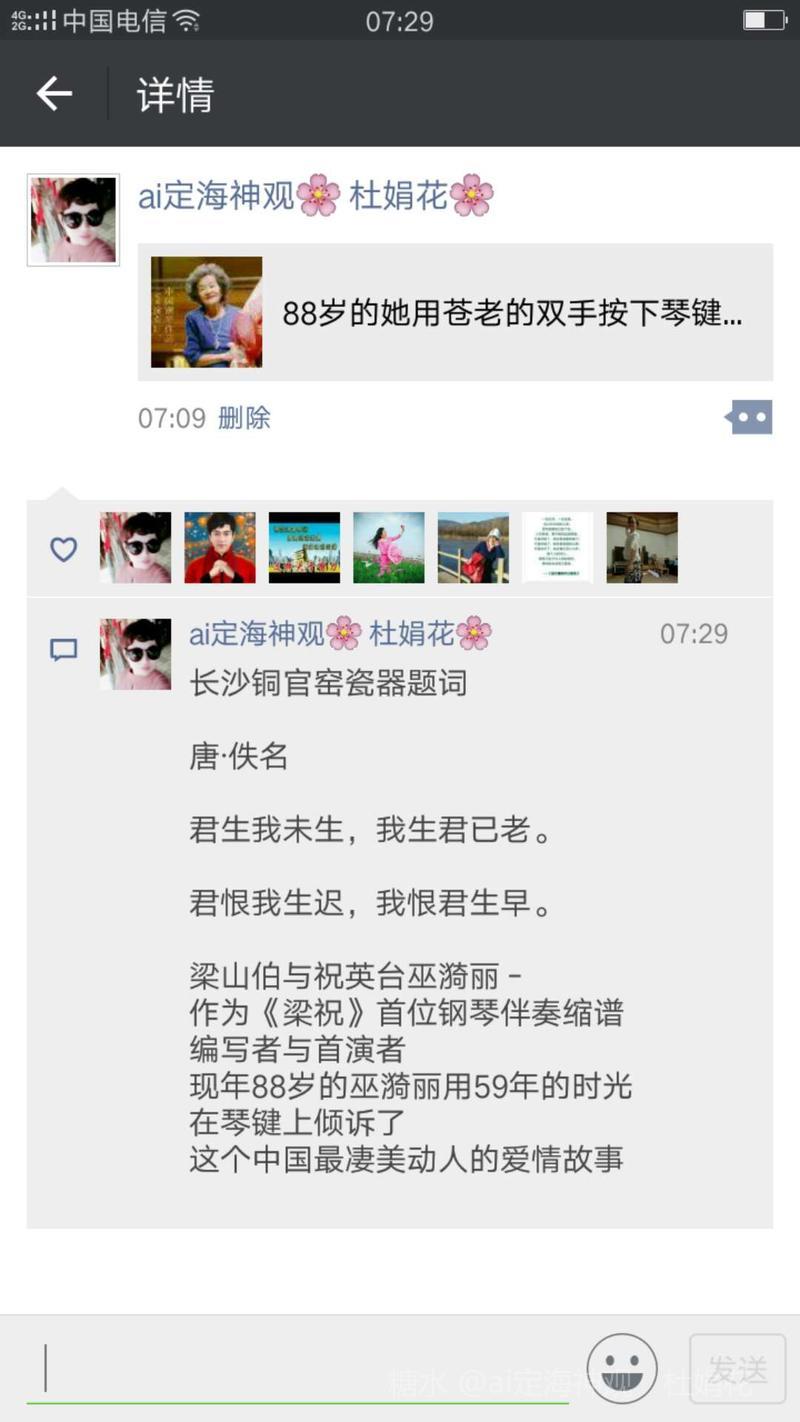Open the like/comment bubble menu

pos(749,417)
